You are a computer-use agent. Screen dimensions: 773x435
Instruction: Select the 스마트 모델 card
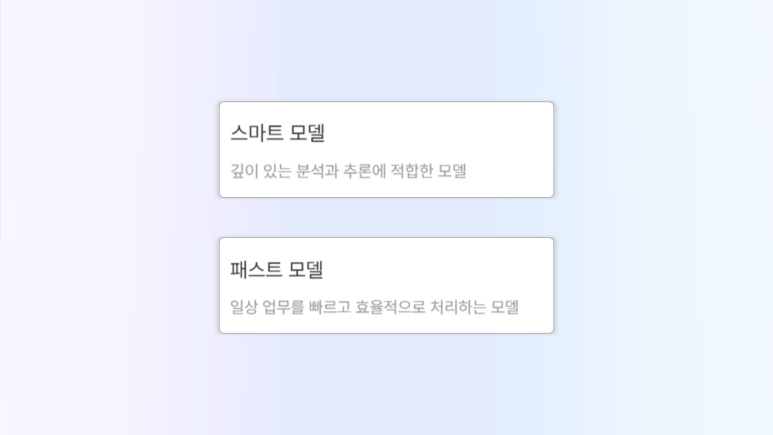pos(386,150)
